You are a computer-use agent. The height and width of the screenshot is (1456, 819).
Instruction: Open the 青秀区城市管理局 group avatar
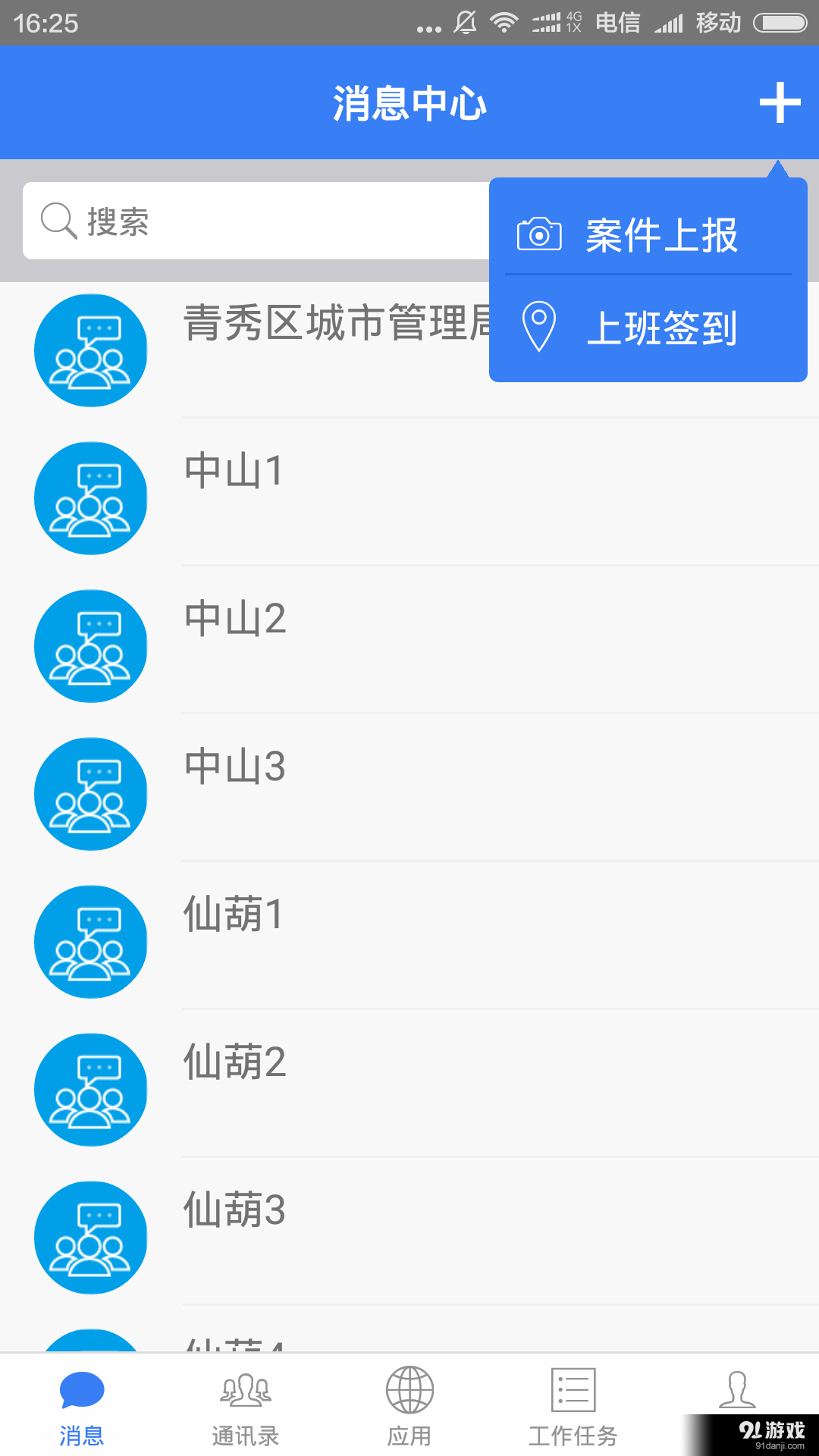coord(90,349)
